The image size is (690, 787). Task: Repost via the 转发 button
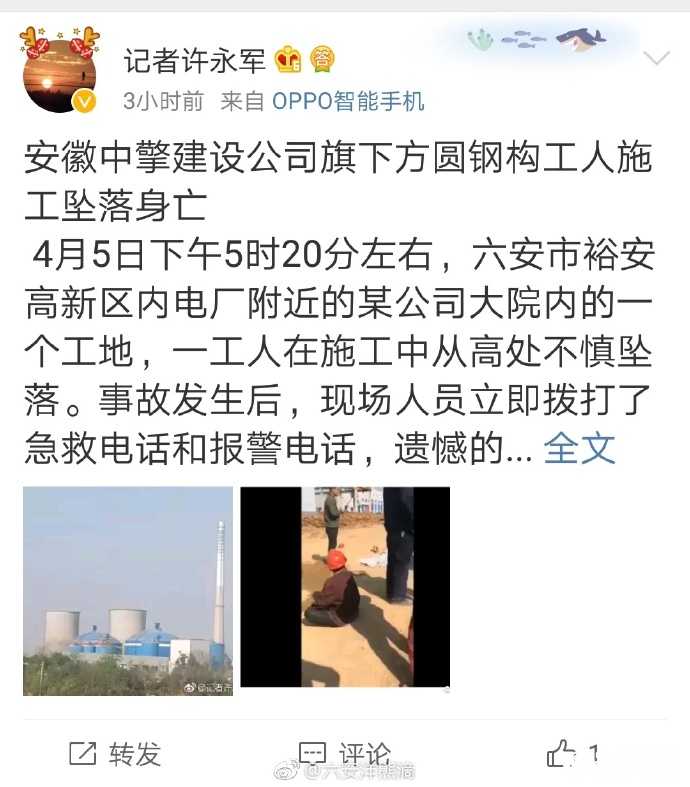pyautogui.click(x=115, y=754)
